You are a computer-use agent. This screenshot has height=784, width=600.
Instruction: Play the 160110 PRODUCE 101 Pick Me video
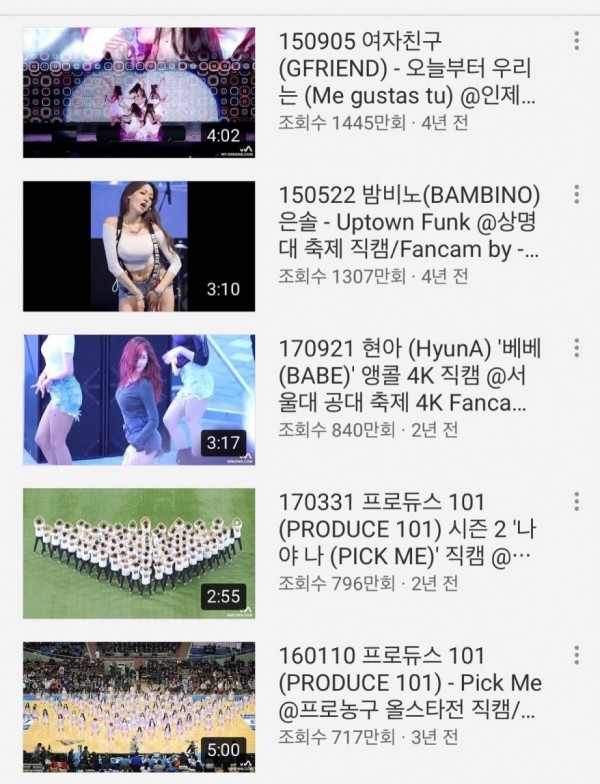point(138,707)
